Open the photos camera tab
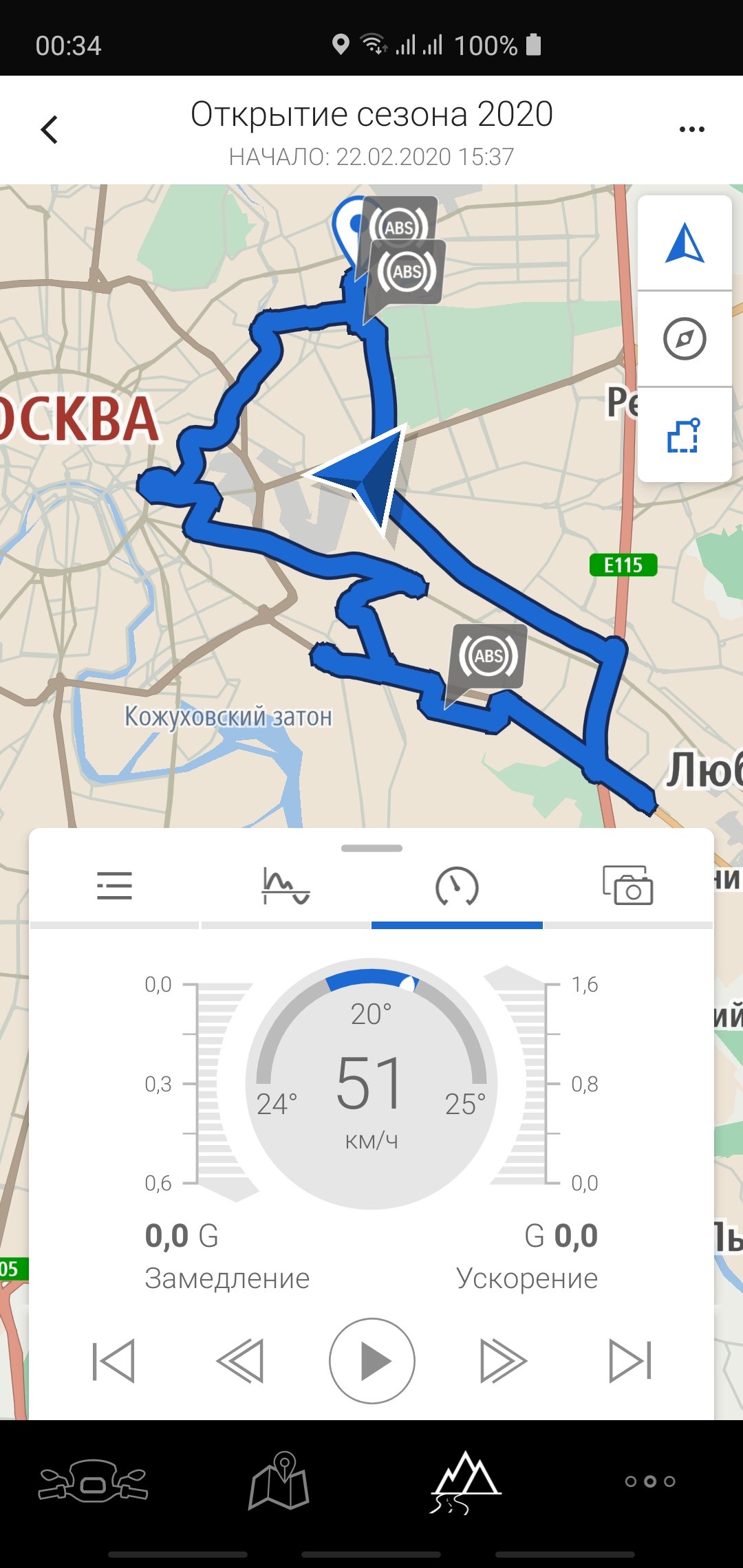Image resolution: width=743 pixels, height=1568 pixels. pyautogui.click(x=627, y=886)
